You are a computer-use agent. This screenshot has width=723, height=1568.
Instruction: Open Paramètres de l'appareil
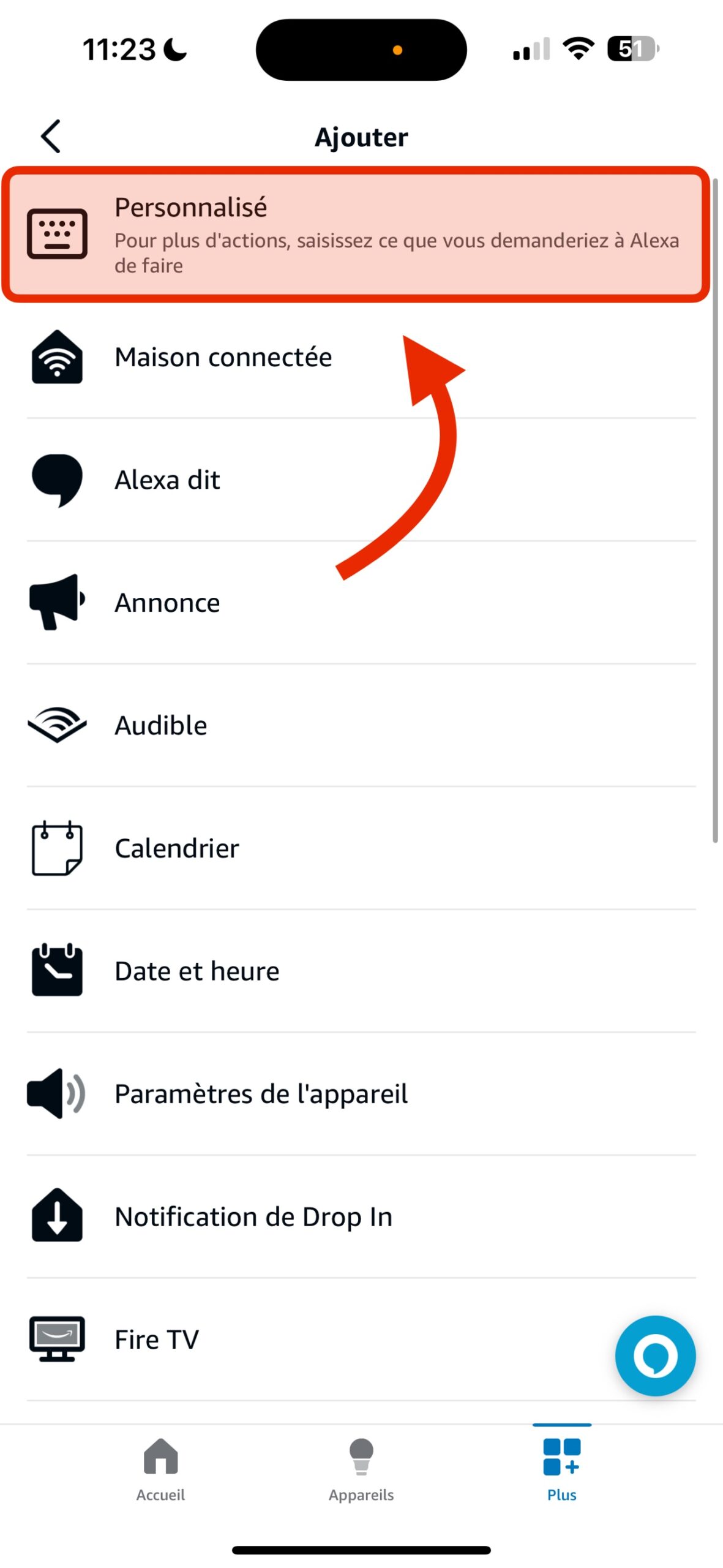tap(261, 1094)
